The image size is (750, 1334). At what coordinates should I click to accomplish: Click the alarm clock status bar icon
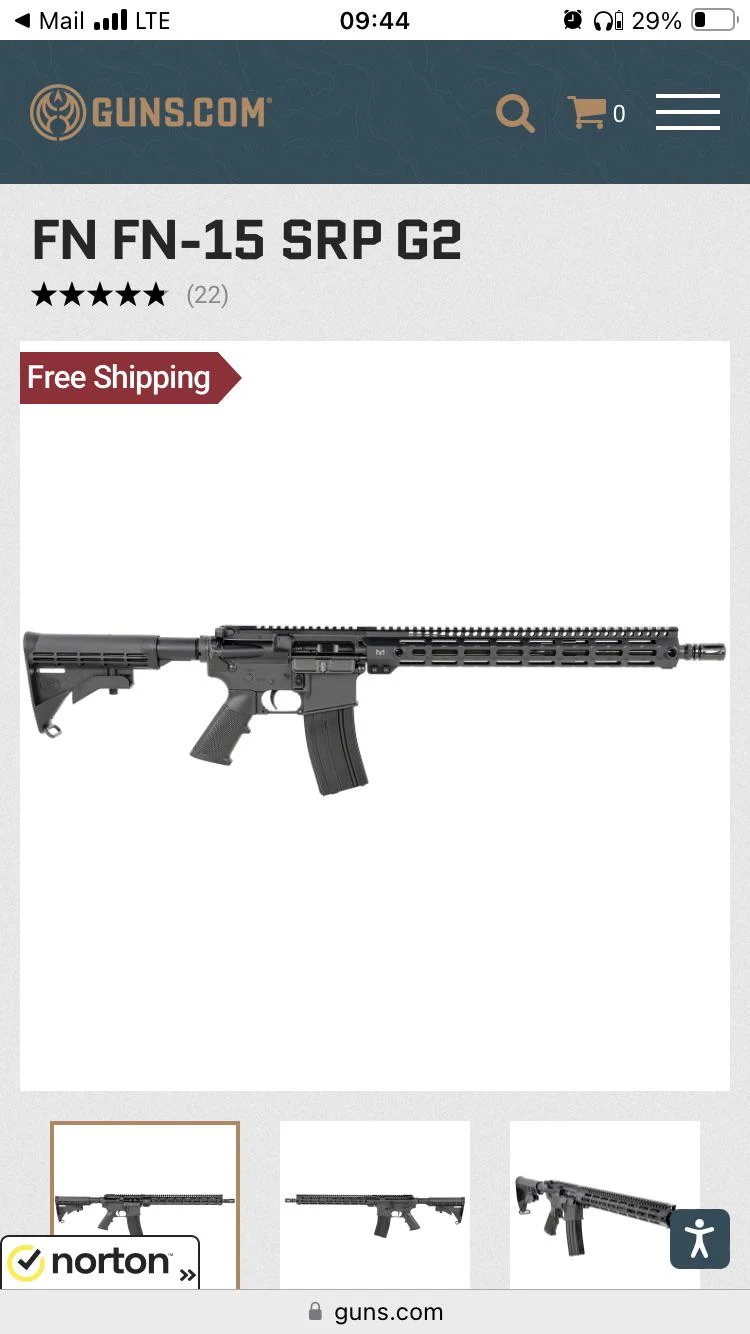[572, 19]
